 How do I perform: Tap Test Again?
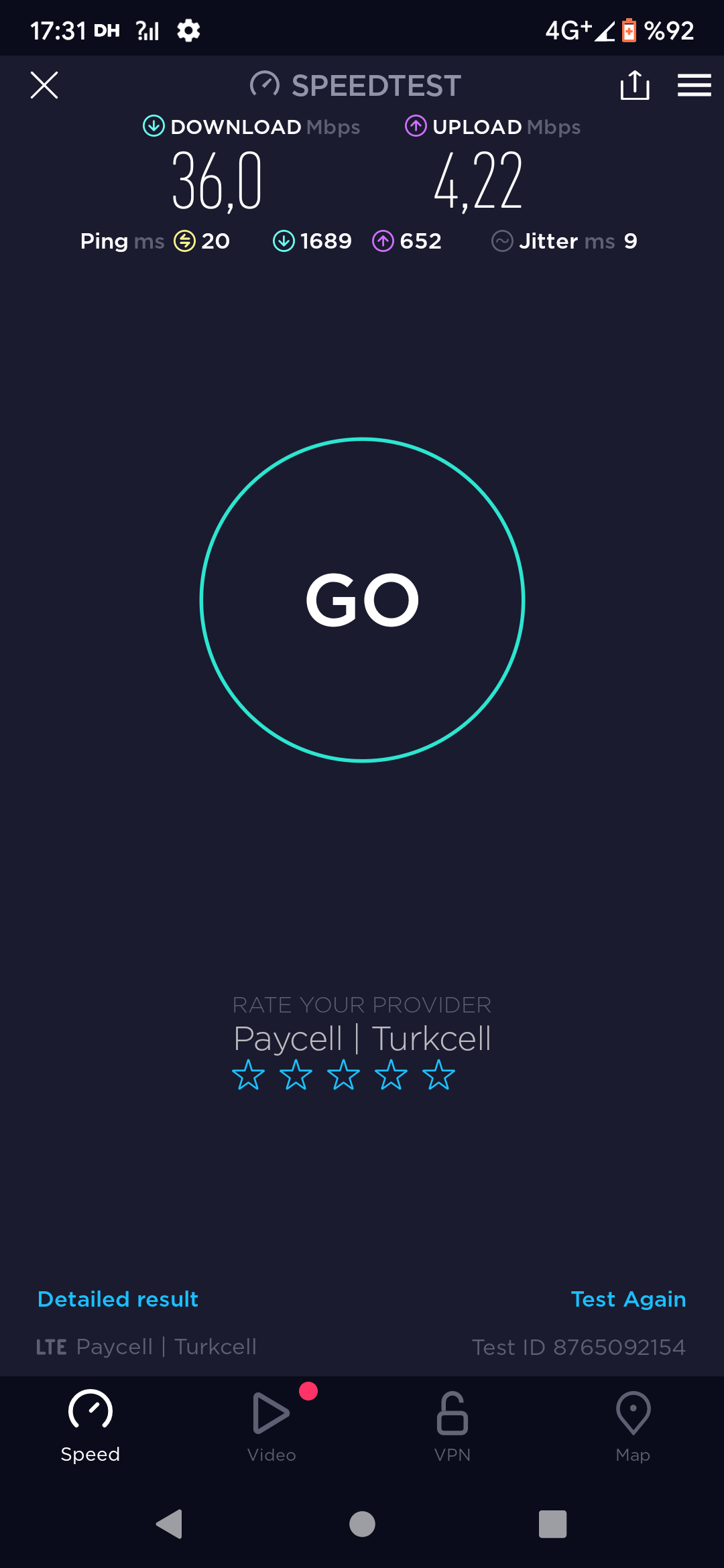pos(628,1299)
